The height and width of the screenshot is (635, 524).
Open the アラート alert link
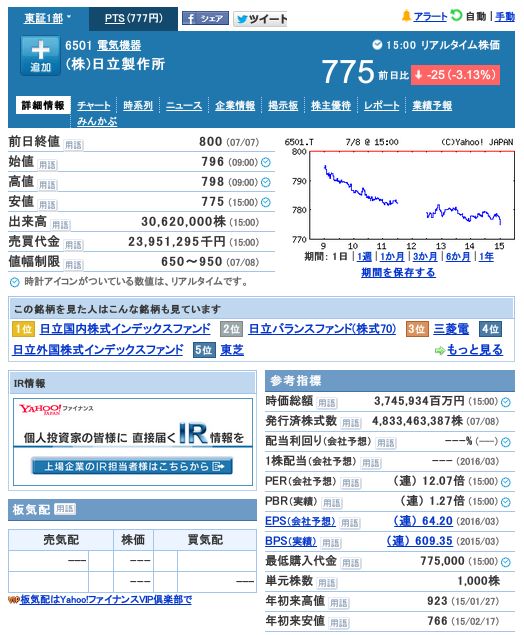click(430, 17)
